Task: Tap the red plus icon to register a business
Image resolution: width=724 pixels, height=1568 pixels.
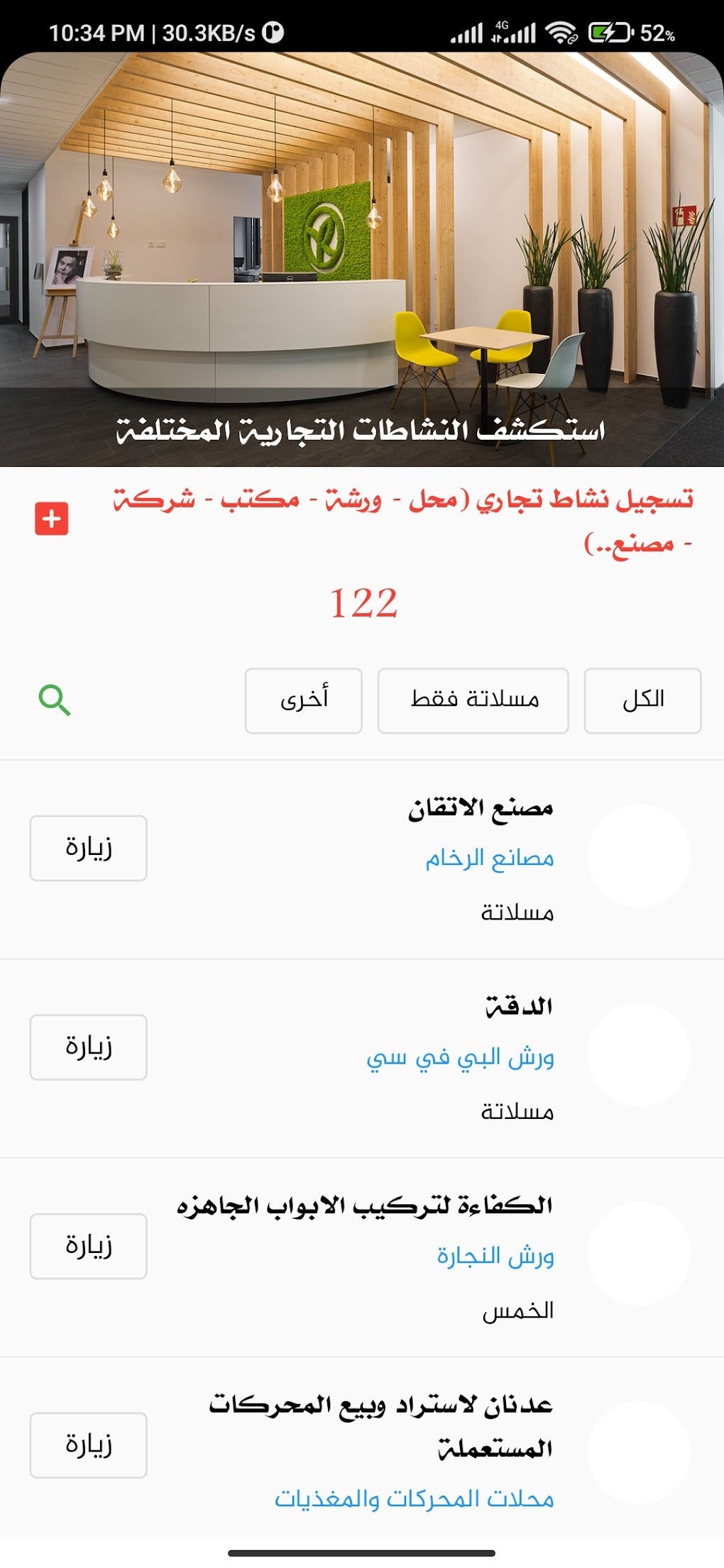Action: click(52, 519)
